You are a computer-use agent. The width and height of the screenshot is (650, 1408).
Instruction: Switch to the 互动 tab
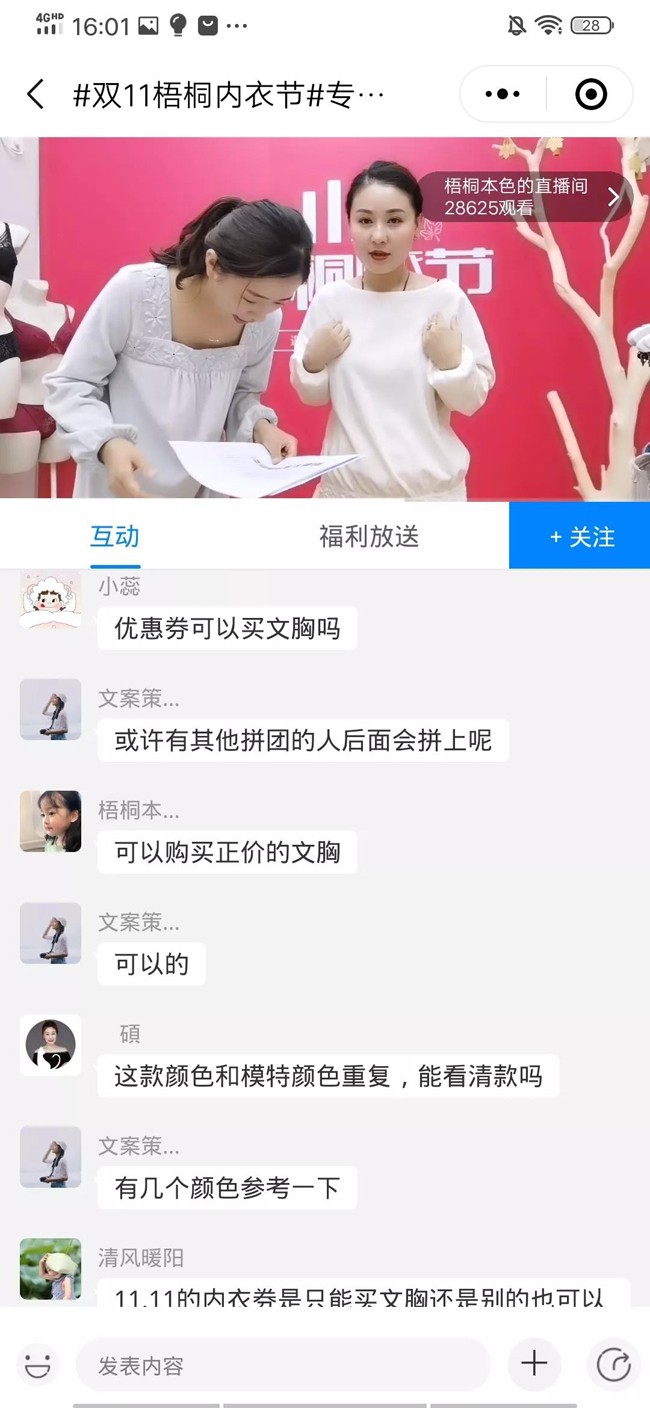(115, 537)
